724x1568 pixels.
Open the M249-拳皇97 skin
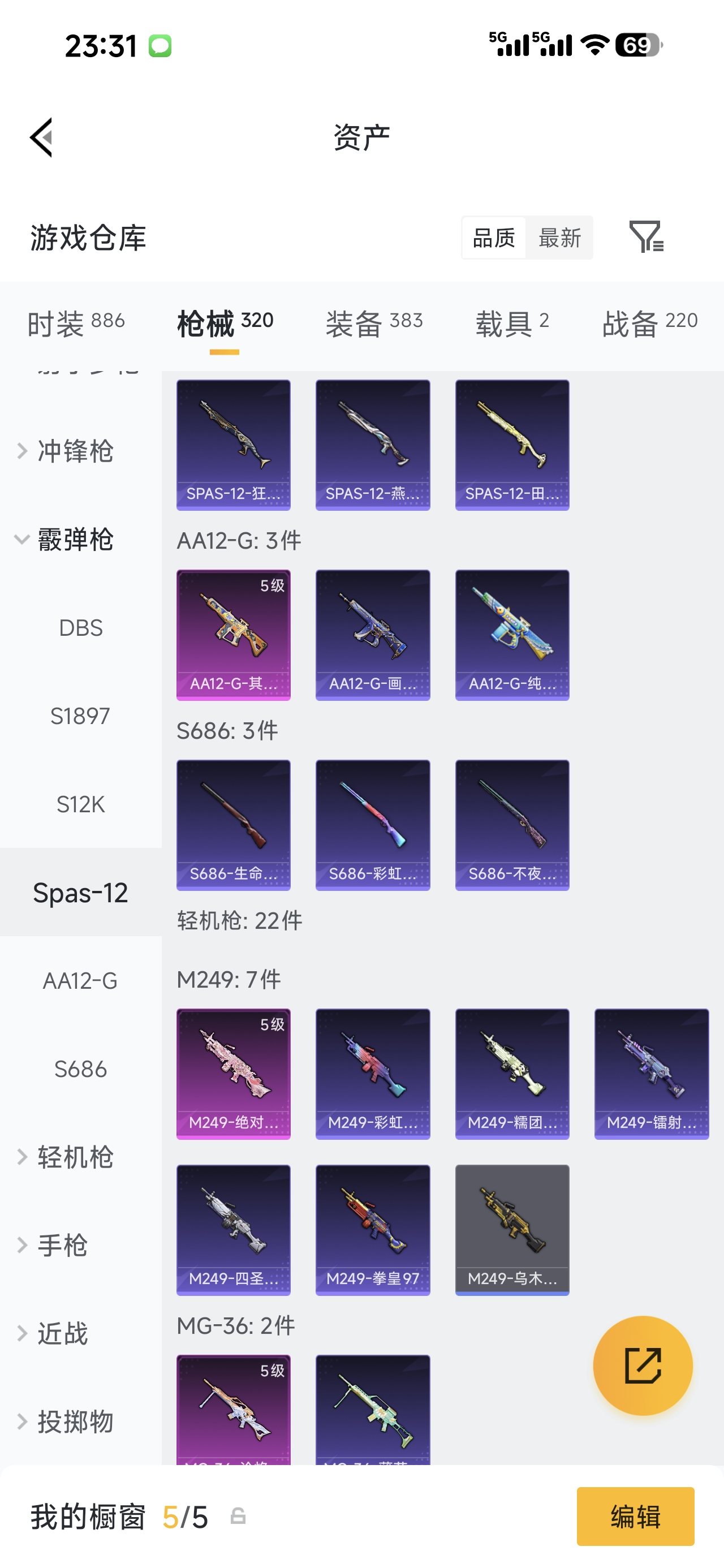tap(373, 1230)
